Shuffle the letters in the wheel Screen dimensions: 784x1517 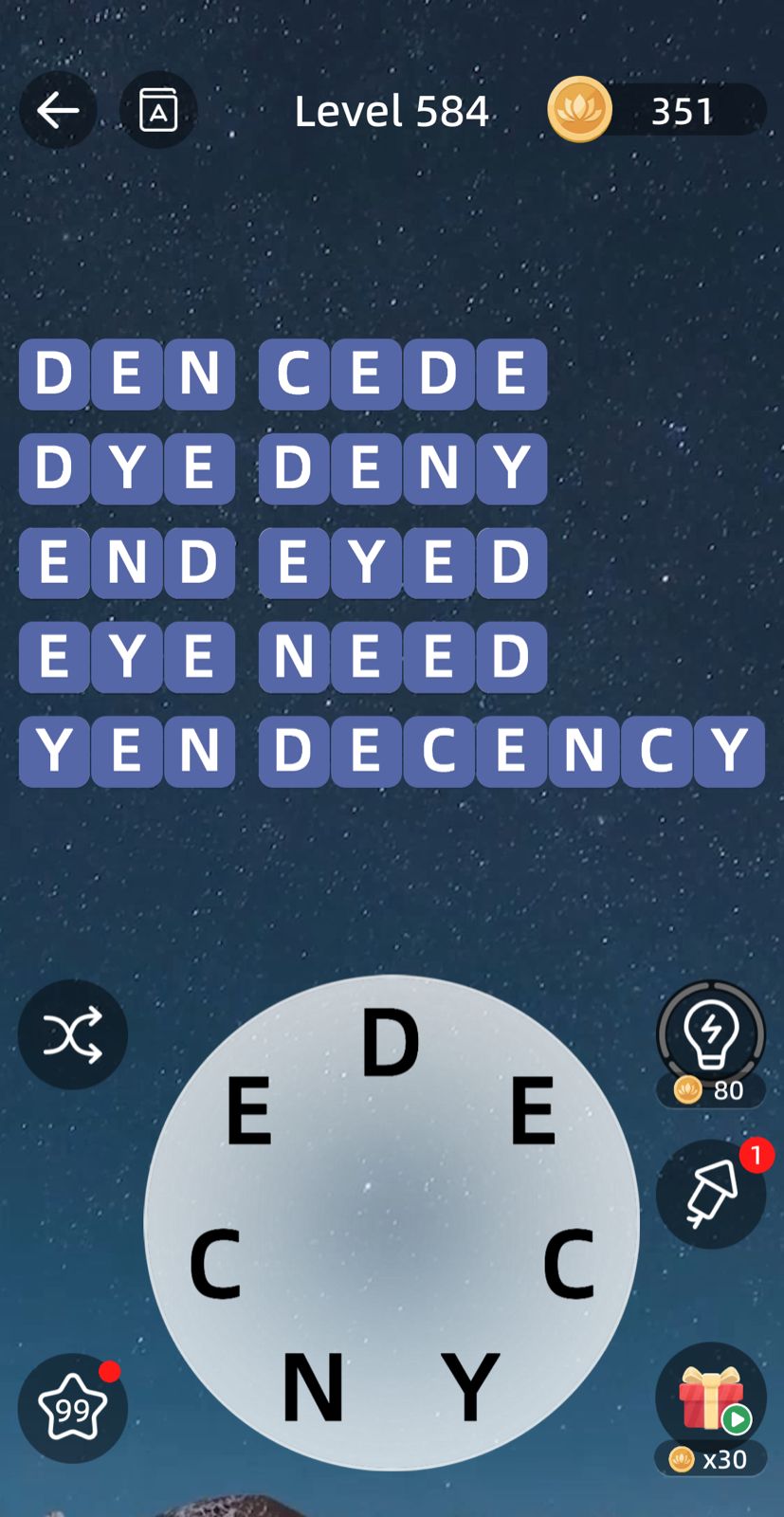tap(72, 1034)
